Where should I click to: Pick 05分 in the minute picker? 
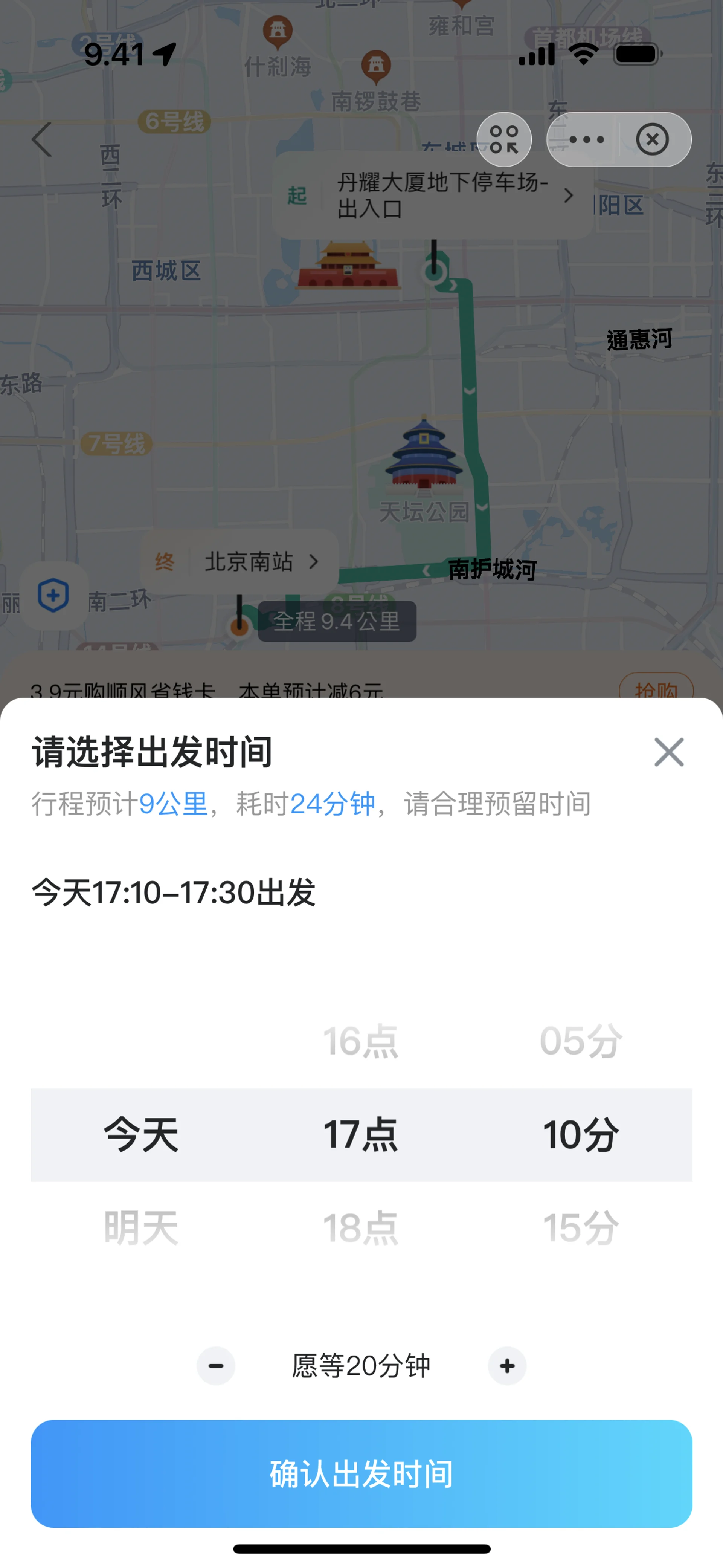coord(581,1041)
